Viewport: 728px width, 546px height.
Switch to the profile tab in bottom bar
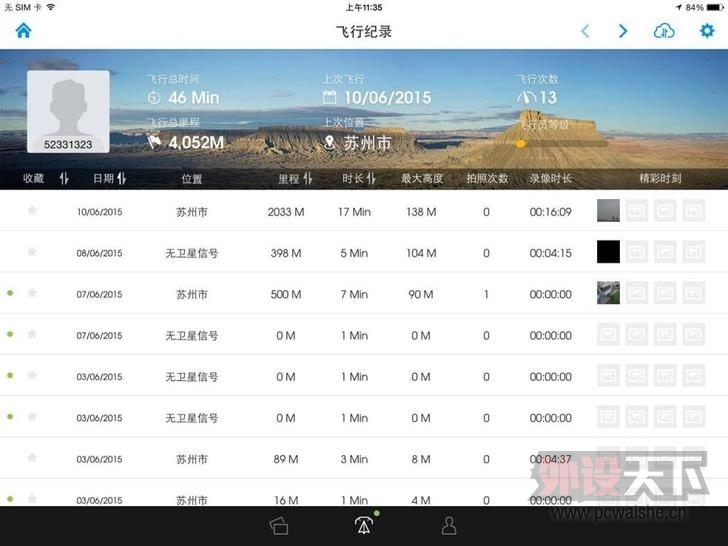pyautogui.click(x=449, y=525)
